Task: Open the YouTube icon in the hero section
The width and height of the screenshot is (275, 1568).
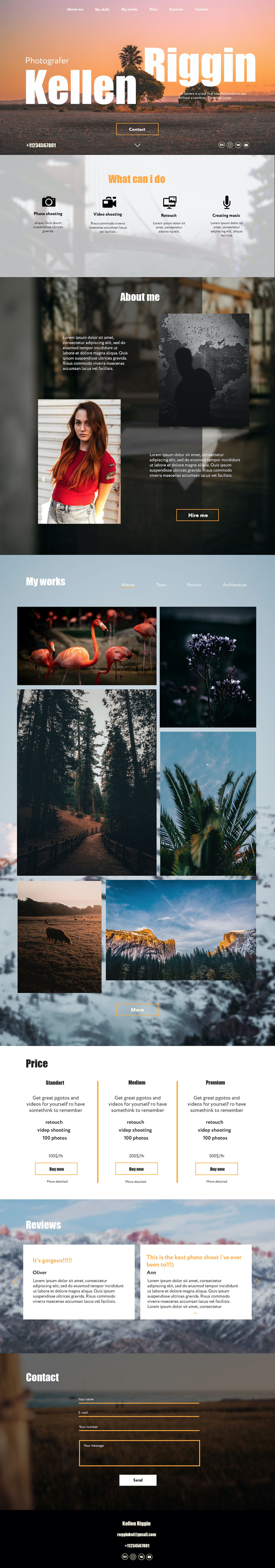Action: (x=246, y=145)
